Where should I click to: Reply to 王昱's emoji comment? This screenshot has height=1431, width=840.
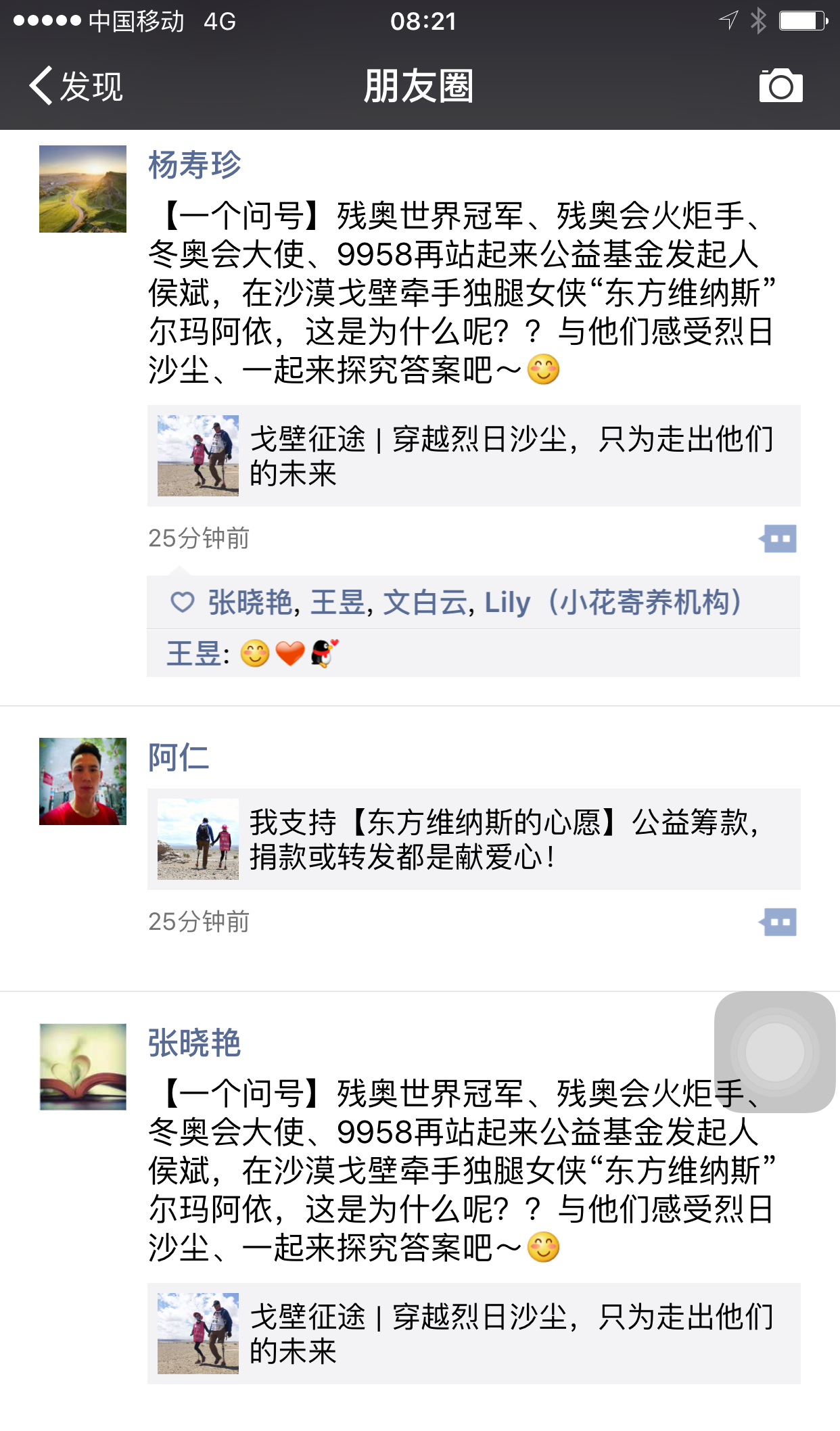(x=473, y=654)
